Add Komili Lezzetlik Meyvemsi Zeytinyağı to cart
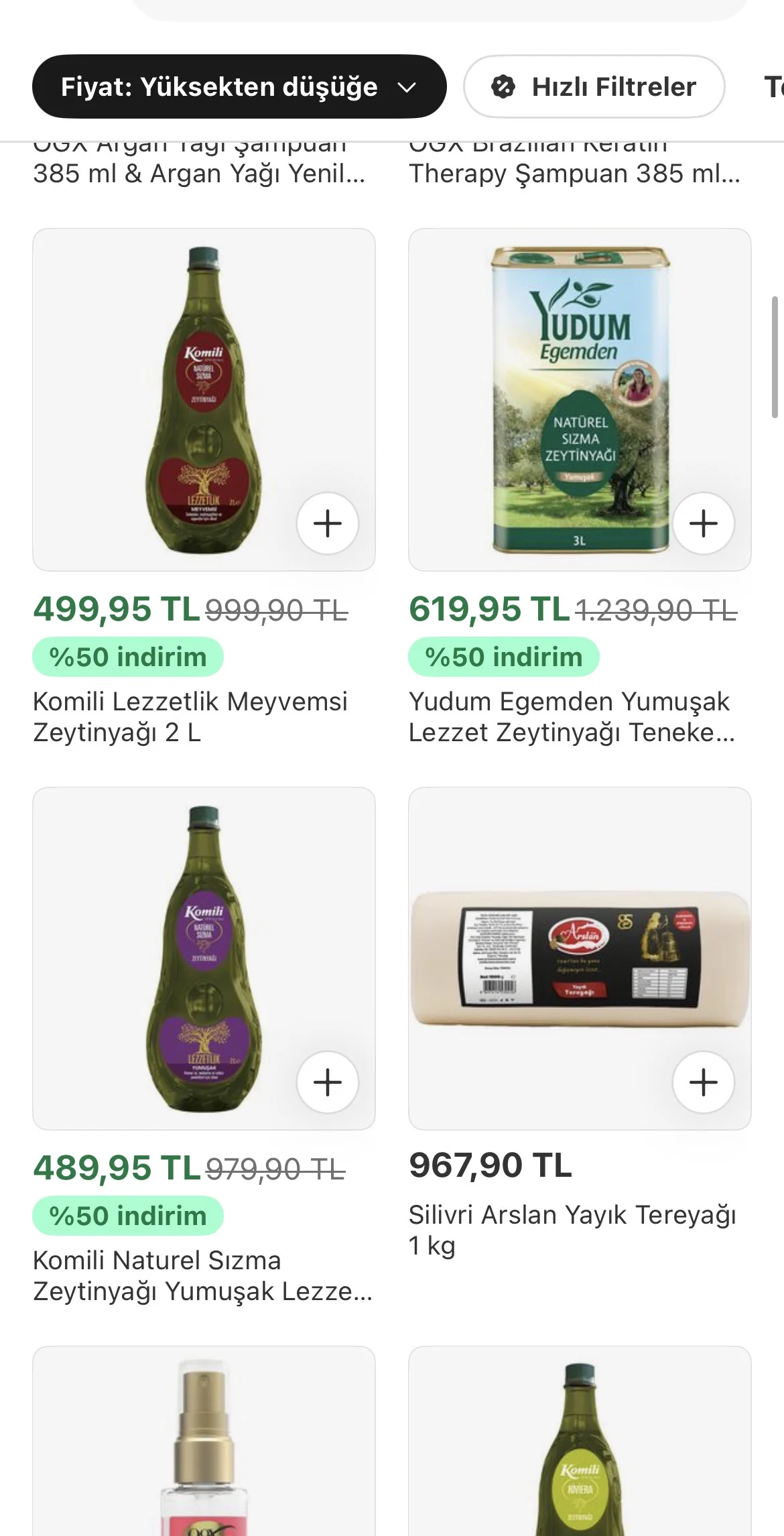The image size is (784, 1536). [x=327, y=523]
